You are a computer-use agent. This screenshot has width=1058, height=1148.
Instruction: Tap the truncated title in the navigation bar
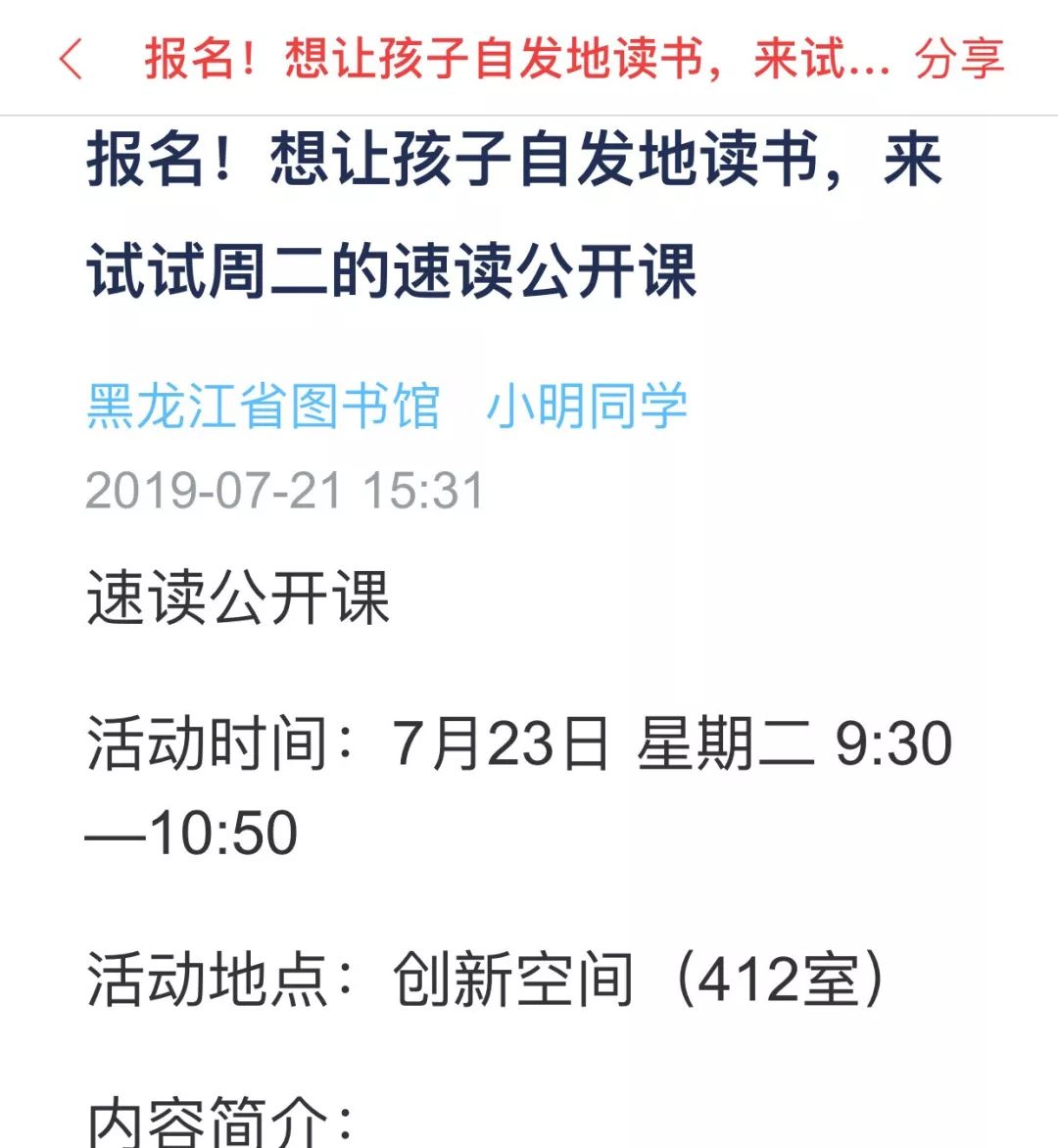point(509,62)
